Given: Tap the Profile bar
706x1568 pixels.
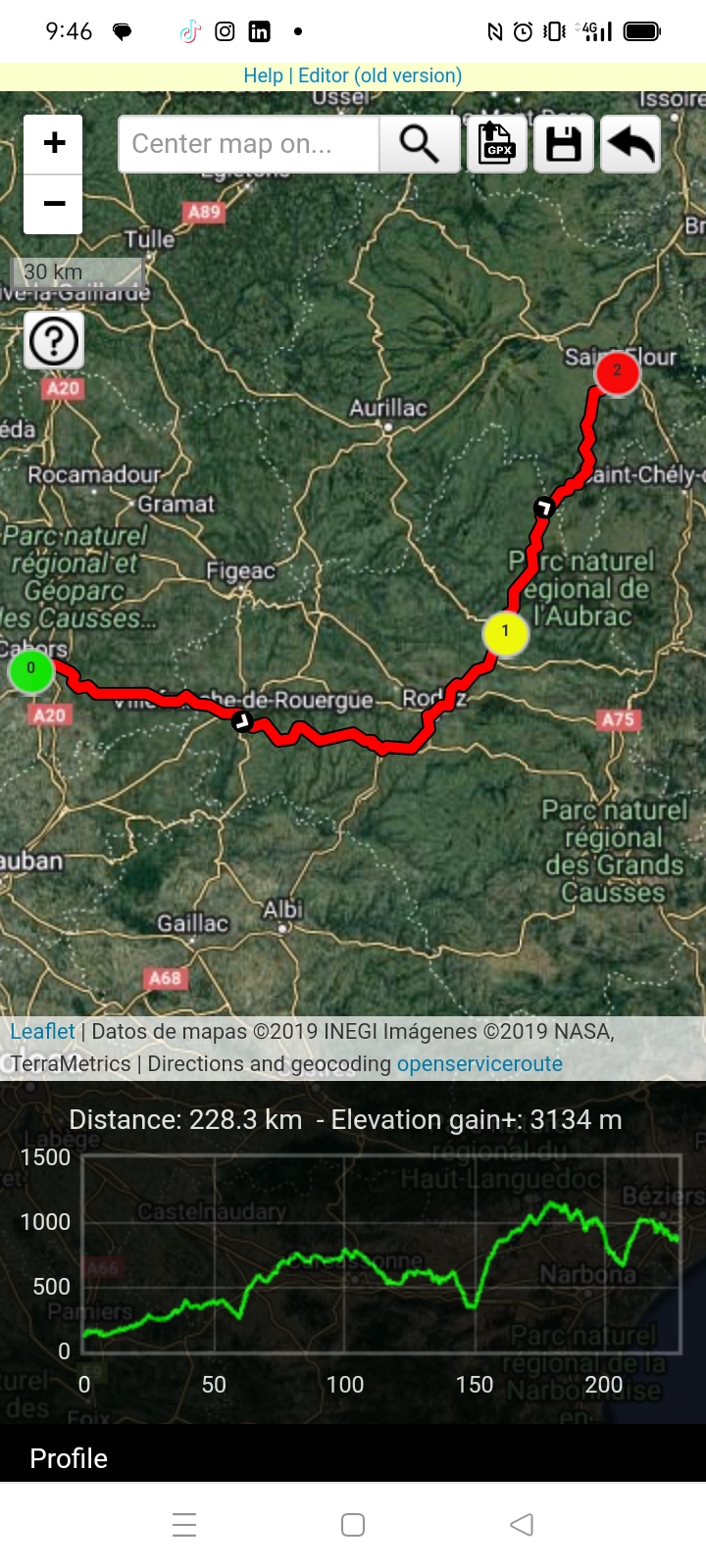Looking at the screenshot, I should (353, 1457).
